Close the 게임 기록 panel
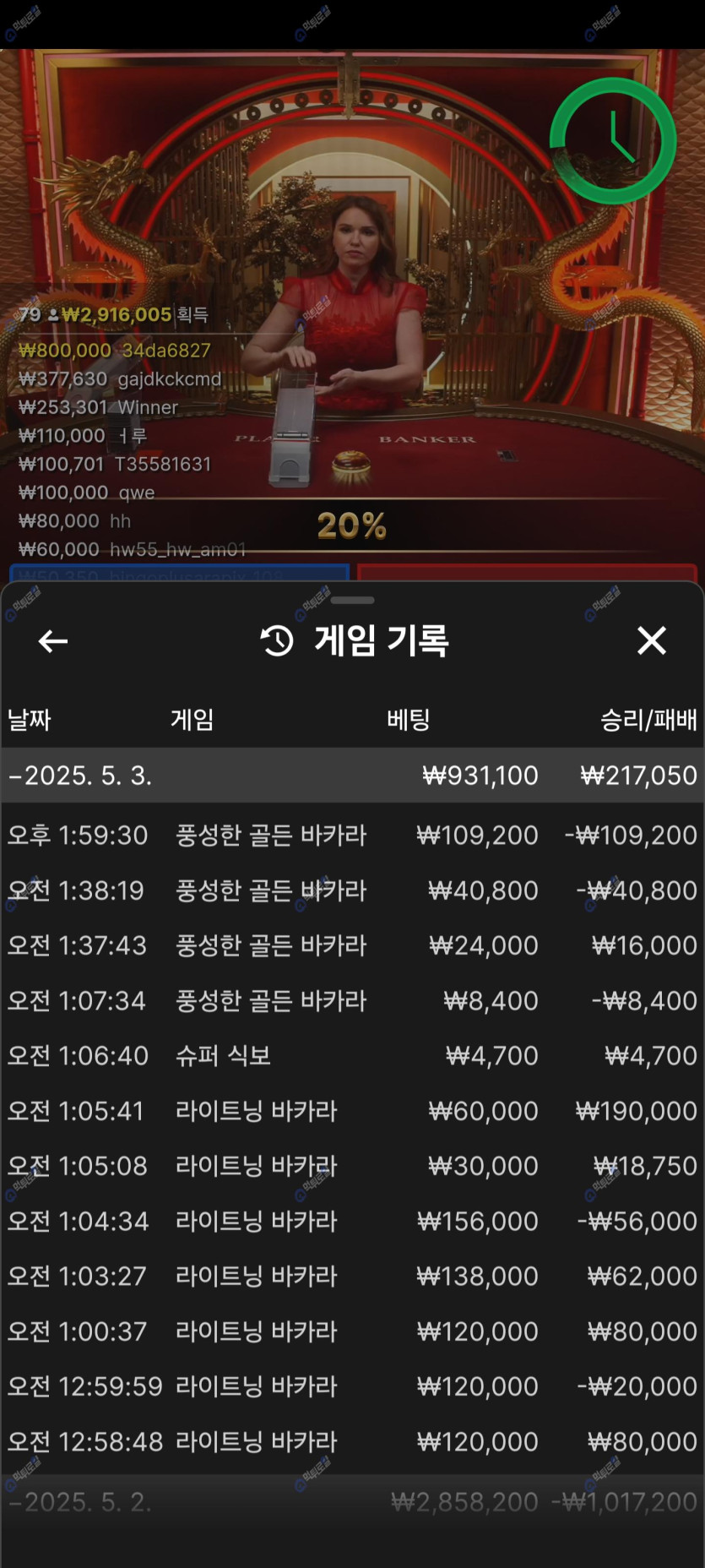This screenshot has height=1568, width=705. point(651,641)
